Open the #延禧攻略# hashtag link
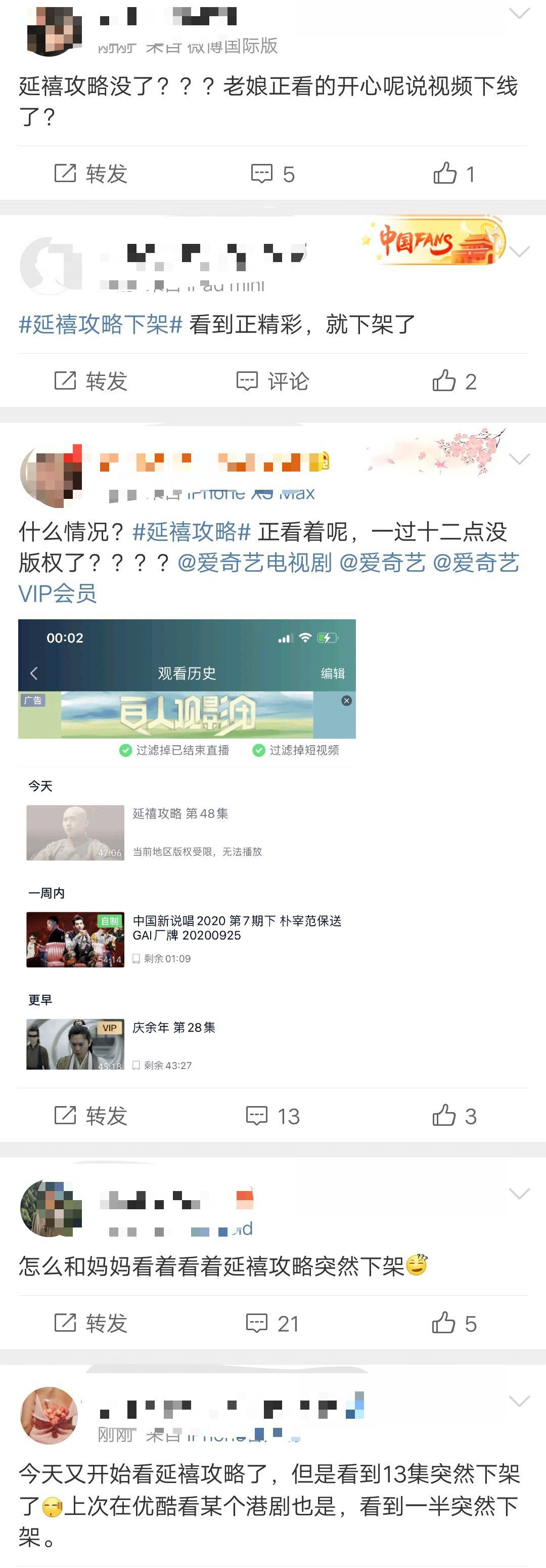Screen dimensions: 546x1568 click(x=192, y=532)
